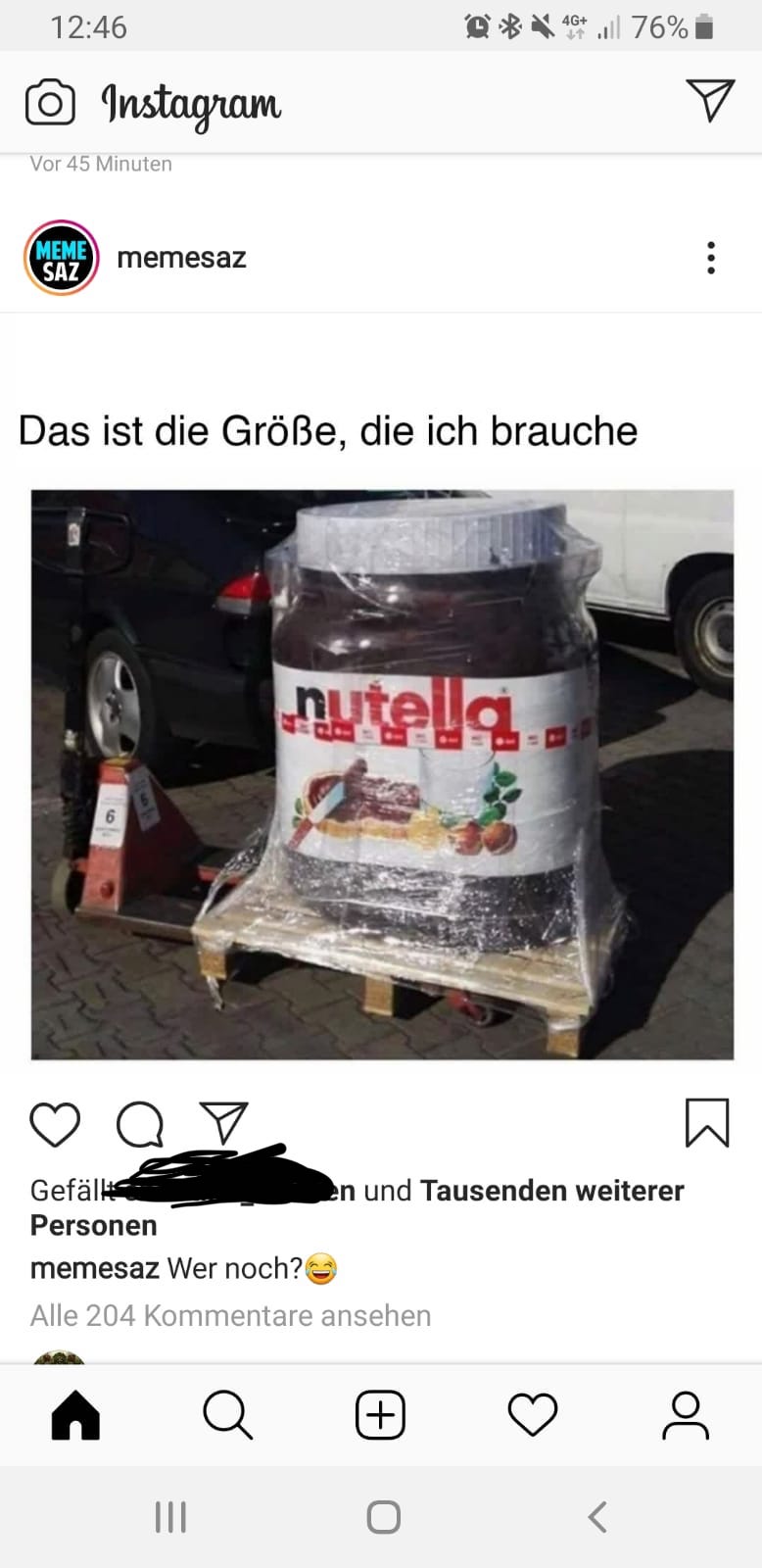Open the post's three-dot options menu
Screen dimensions: 762x1568
click(711, 258)
